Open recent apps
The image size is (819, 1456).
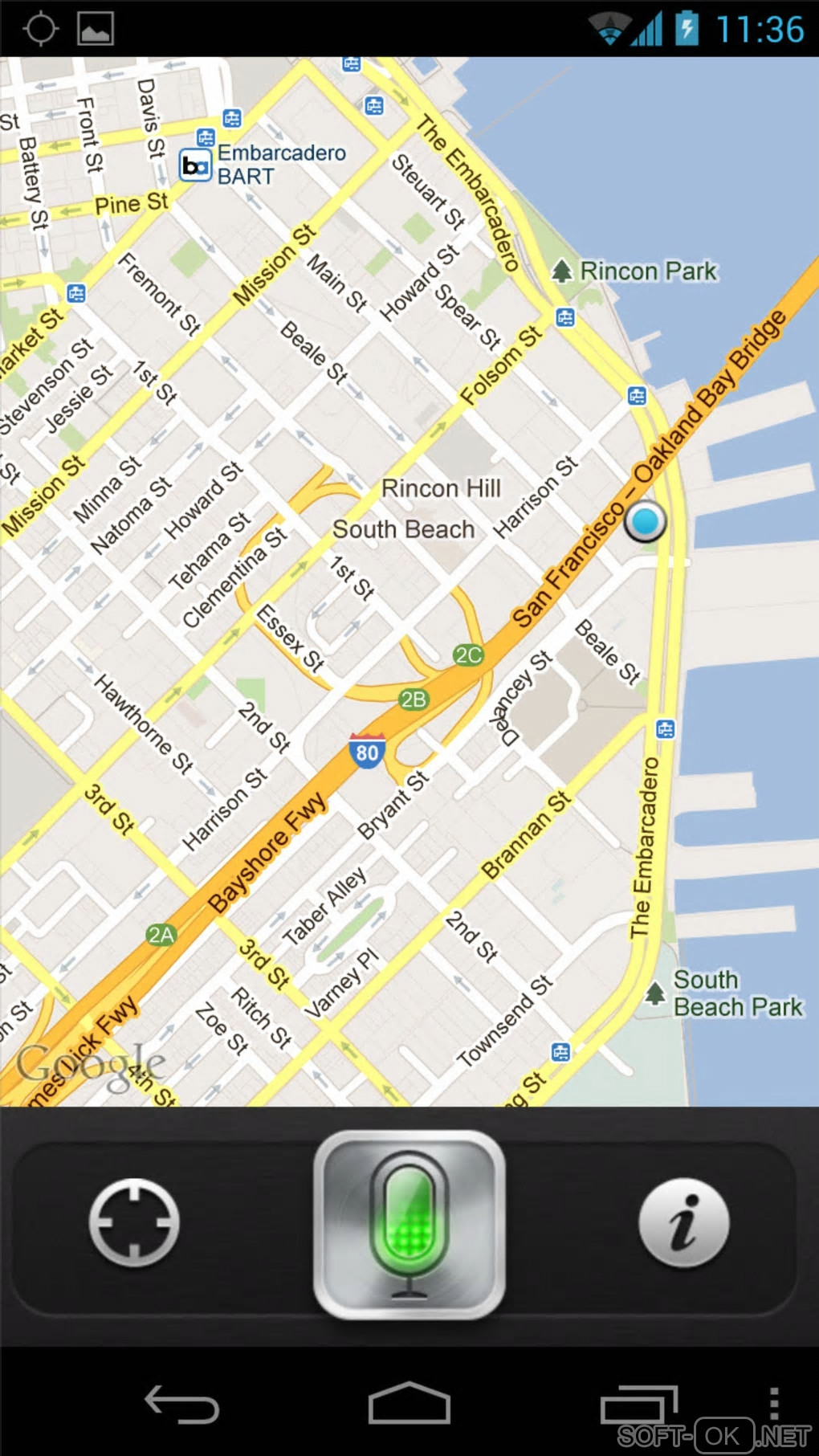click(638, 1405)
